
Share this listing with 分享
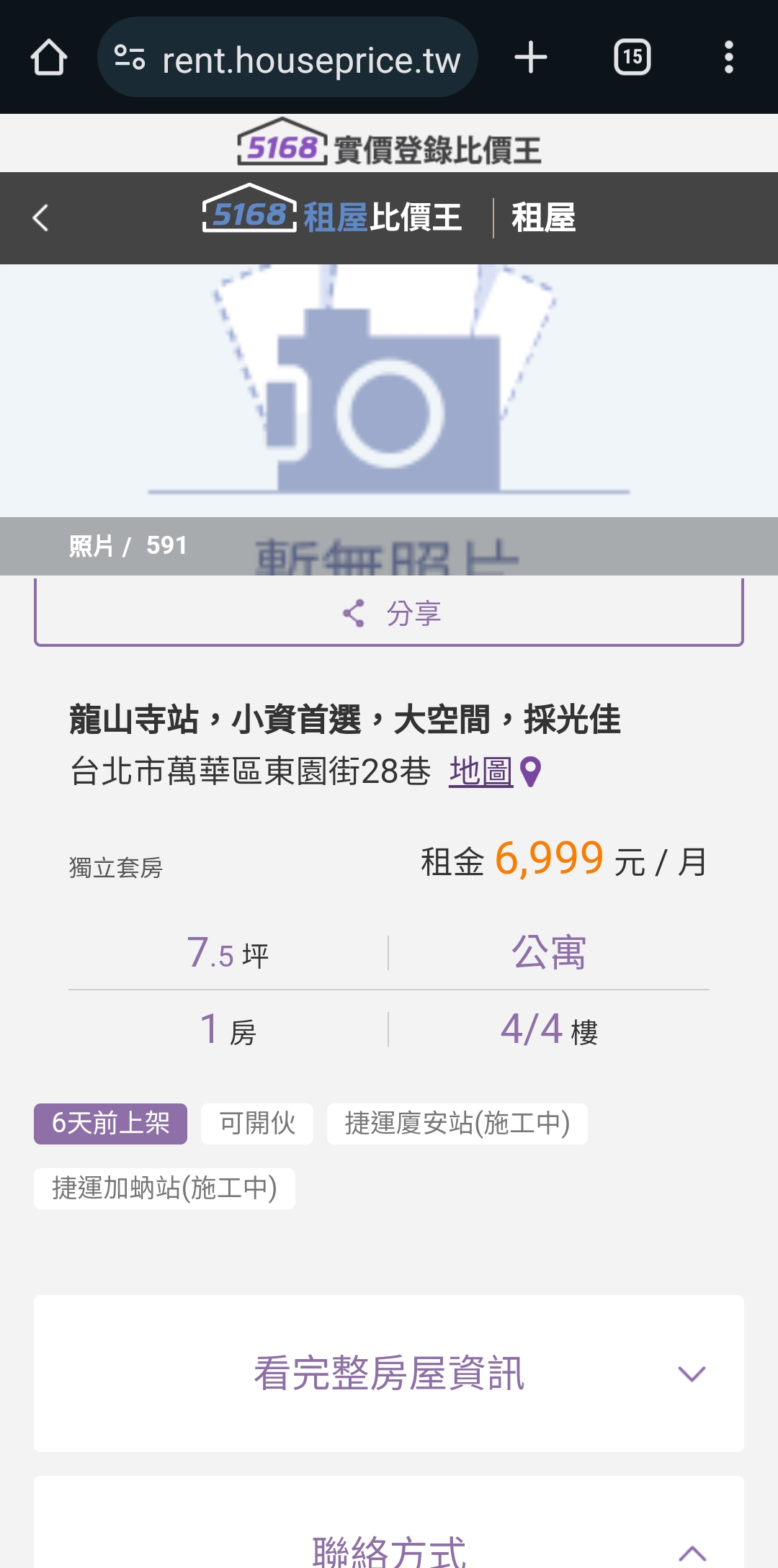[389, 613]
